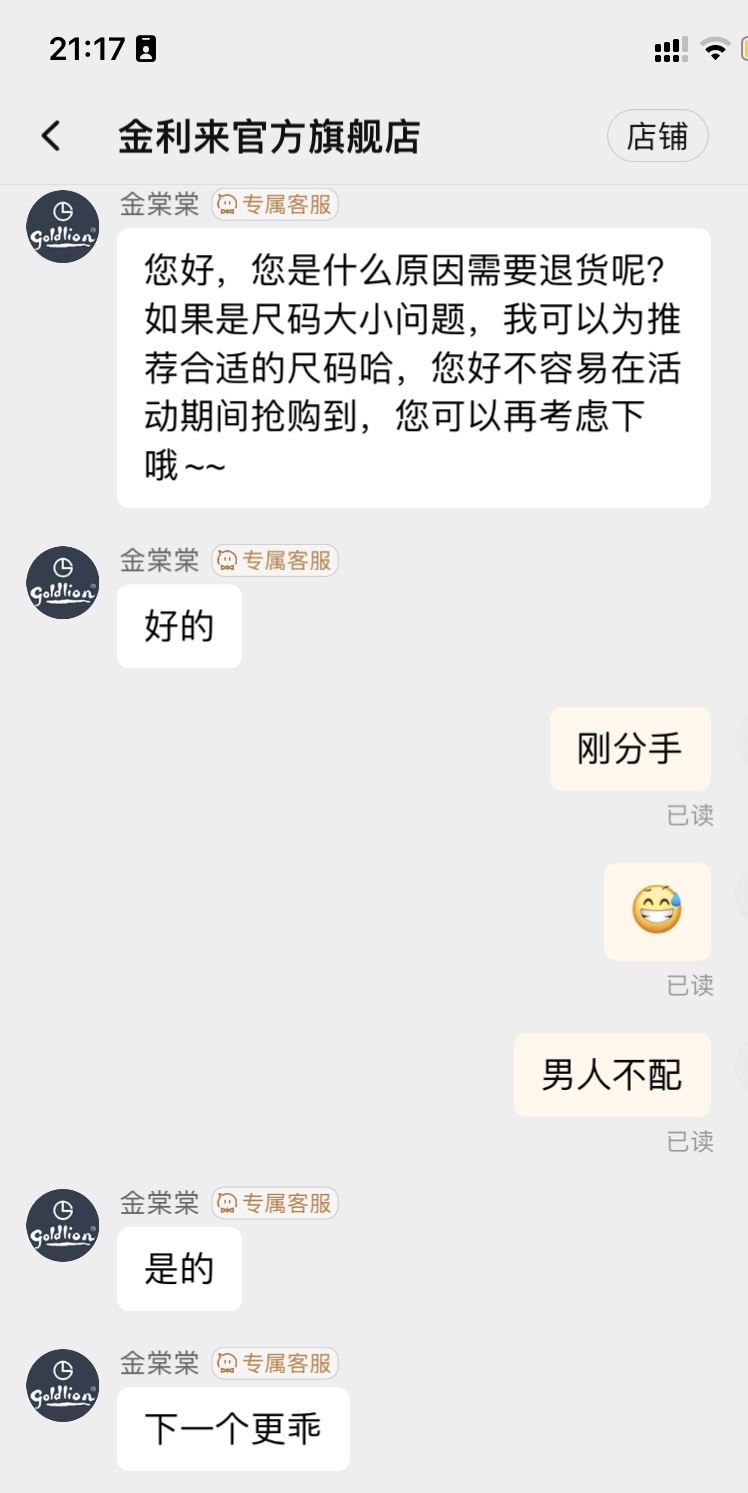748x1493 pixels.
Task: Go back using the top-left arrow
Action: coord(51,136)
